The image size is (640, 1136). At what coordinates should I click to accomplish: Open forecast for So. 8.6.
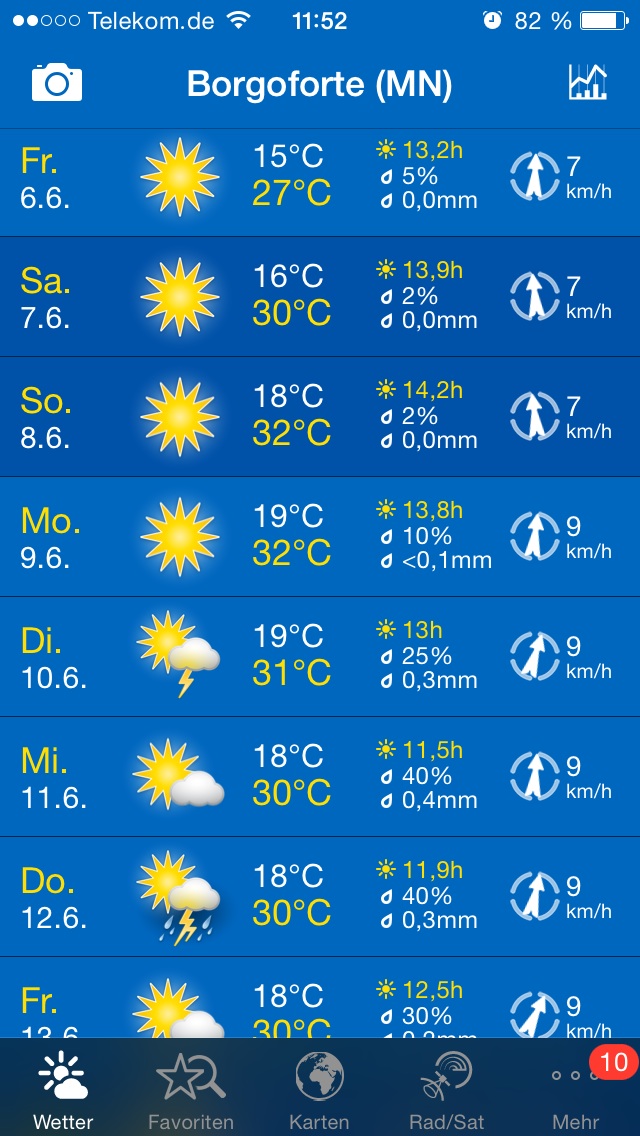(x=320, y=417)
